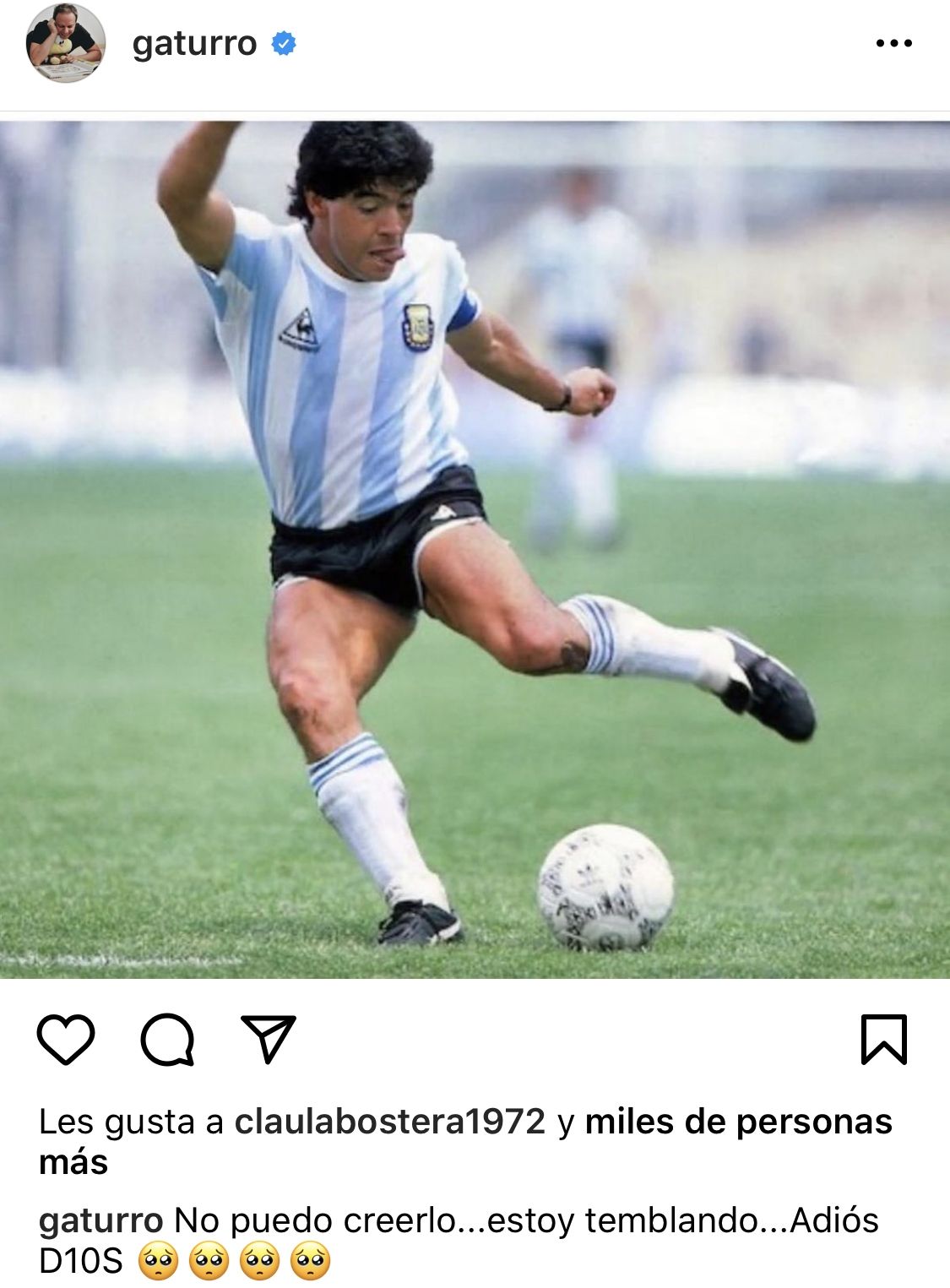
Task: Share the post via the paper plane icon
Action: point(269,1039)
